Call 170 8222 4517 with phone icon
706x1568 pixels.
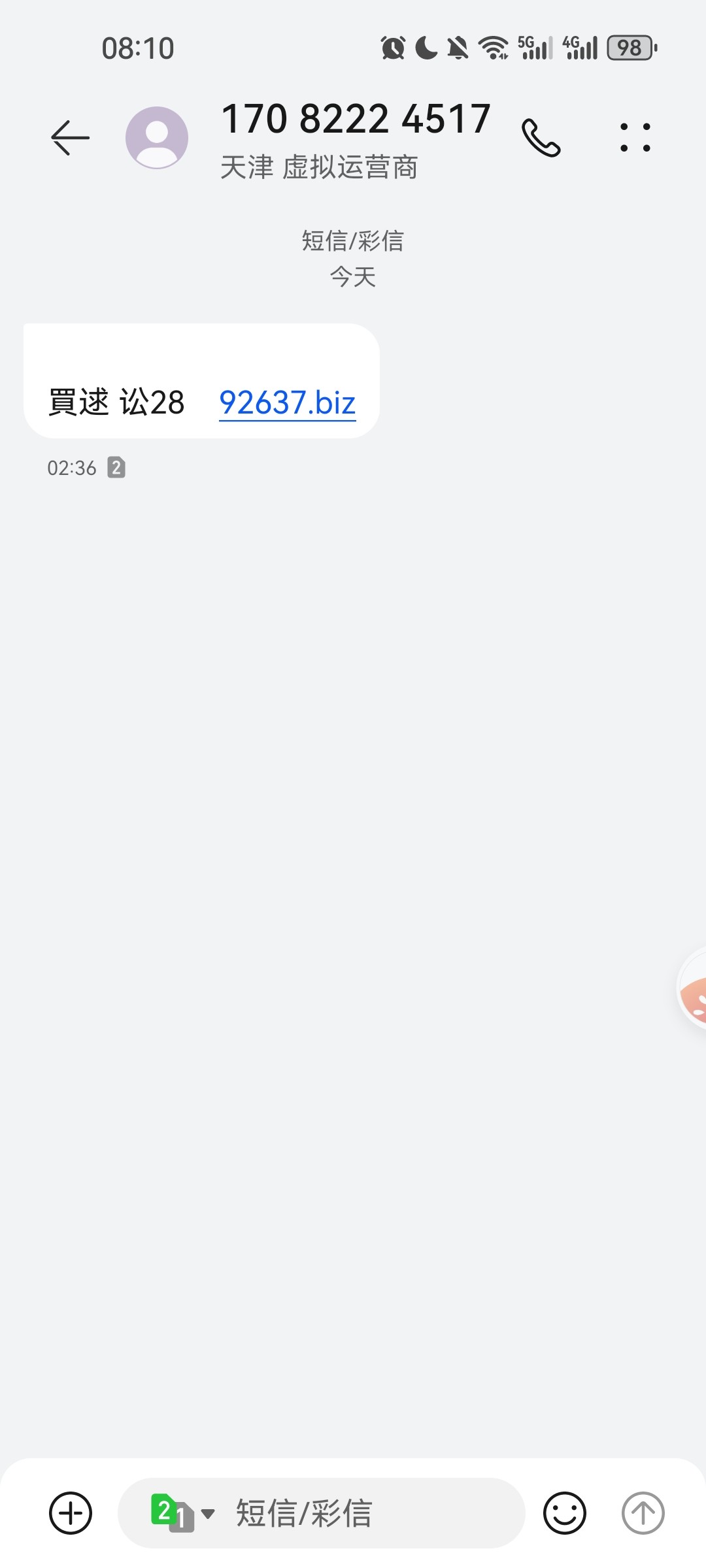pyautogui.click(x=541, y=138)
